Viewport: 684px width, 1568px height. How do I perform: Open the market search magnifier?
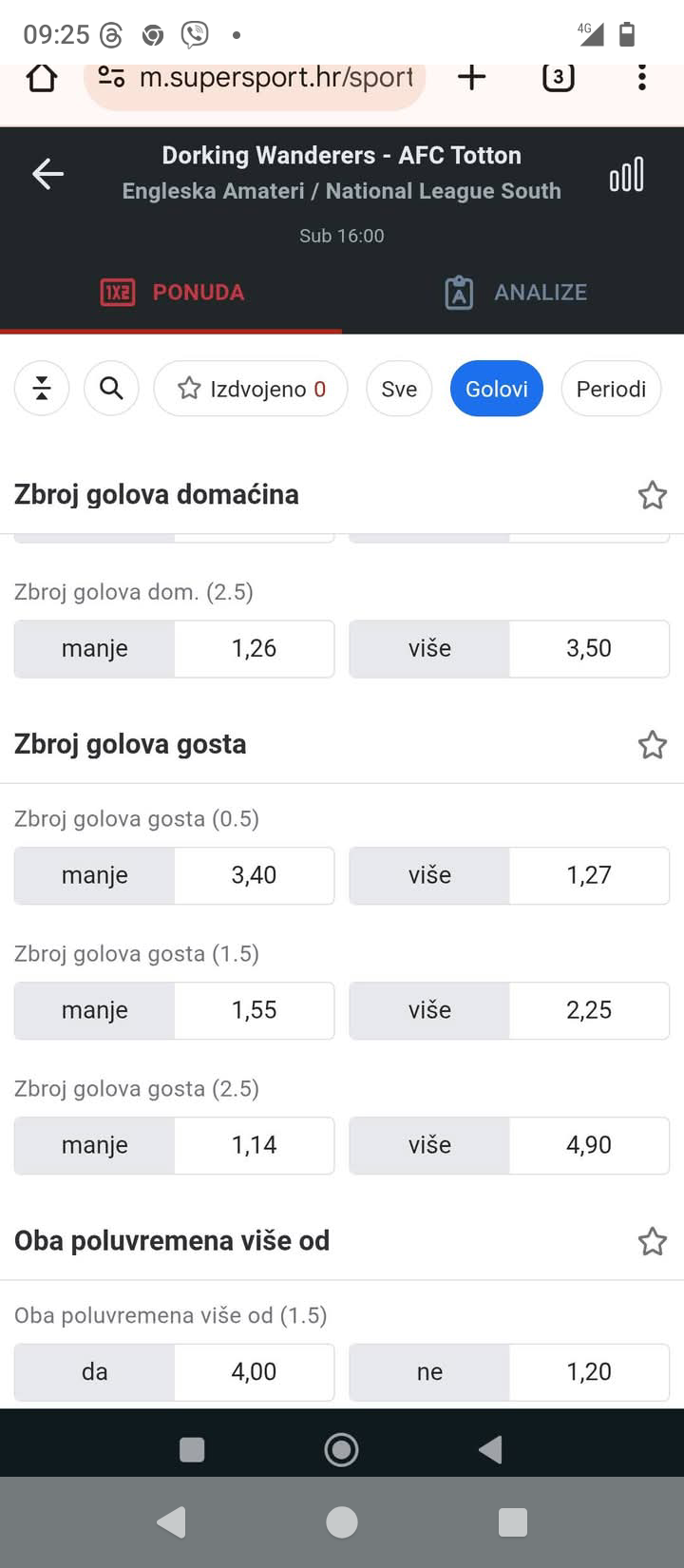click(112, 389)
